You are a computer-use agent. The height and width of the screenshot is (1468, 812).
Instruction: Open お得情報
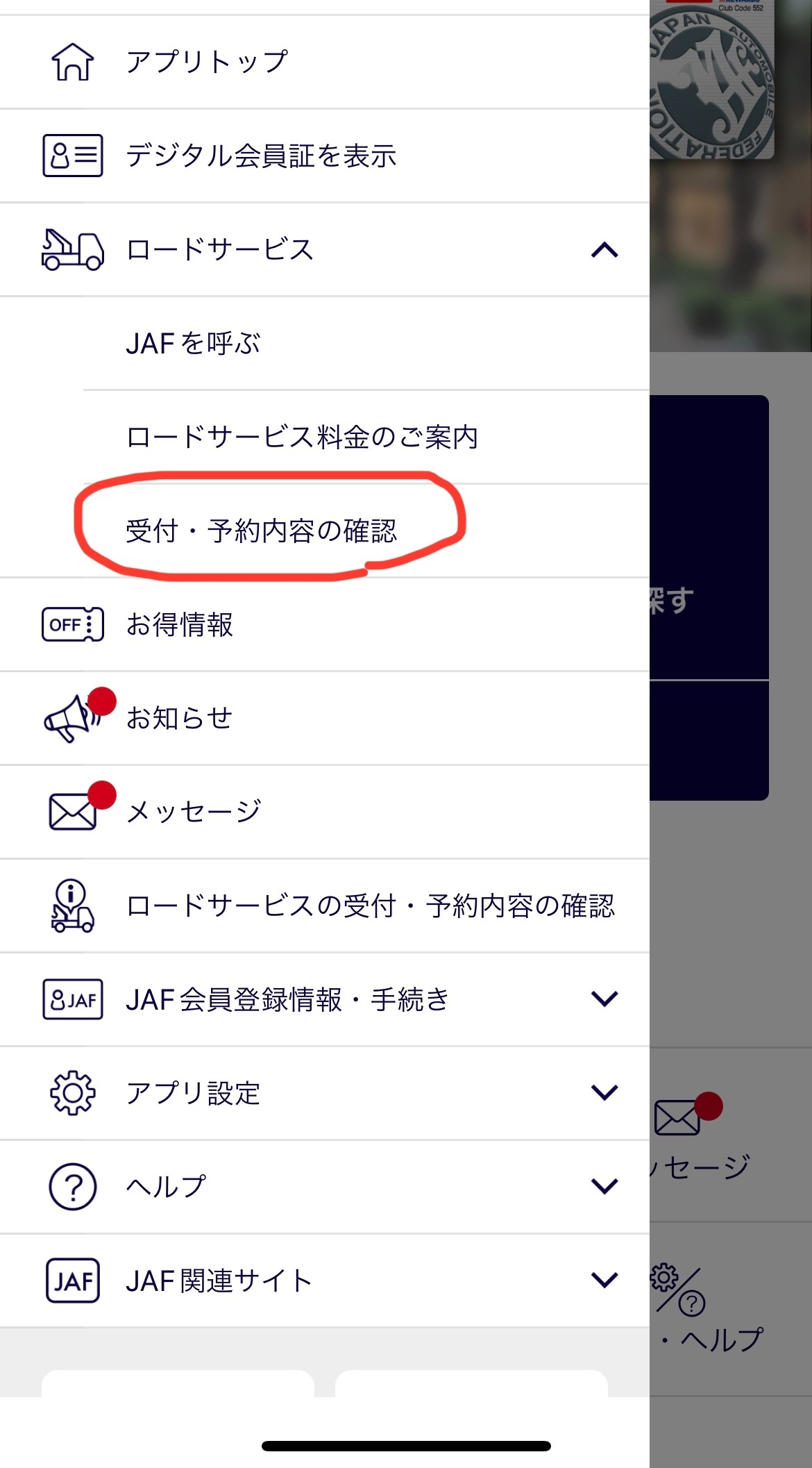click(x=179, y=624)
